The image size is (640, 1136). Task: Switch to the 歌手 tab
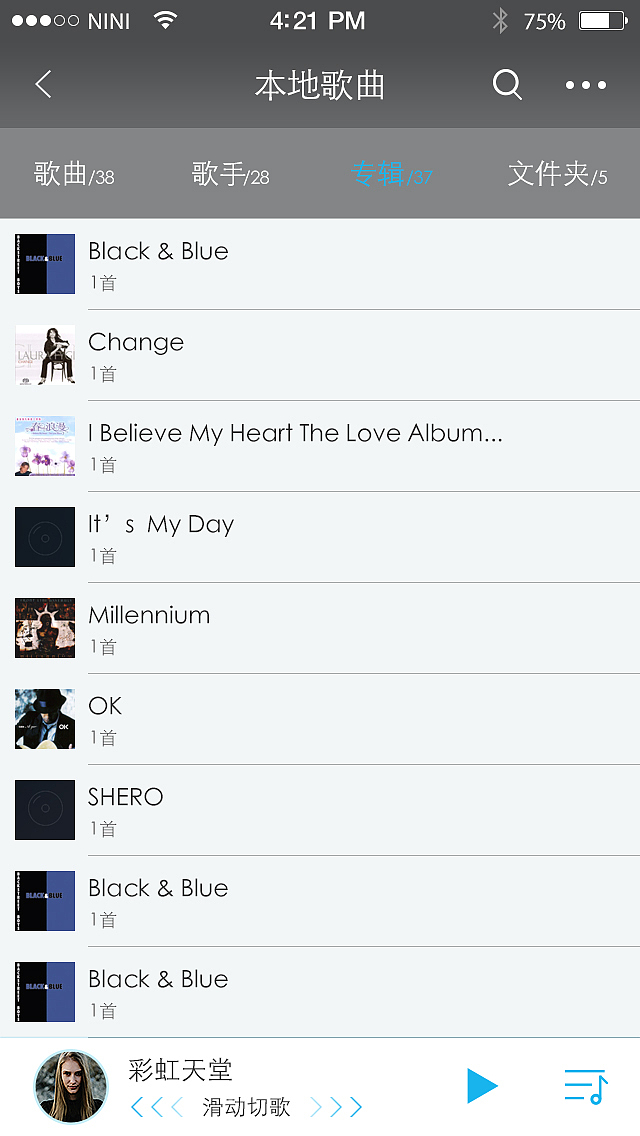(x=230, y=174)
